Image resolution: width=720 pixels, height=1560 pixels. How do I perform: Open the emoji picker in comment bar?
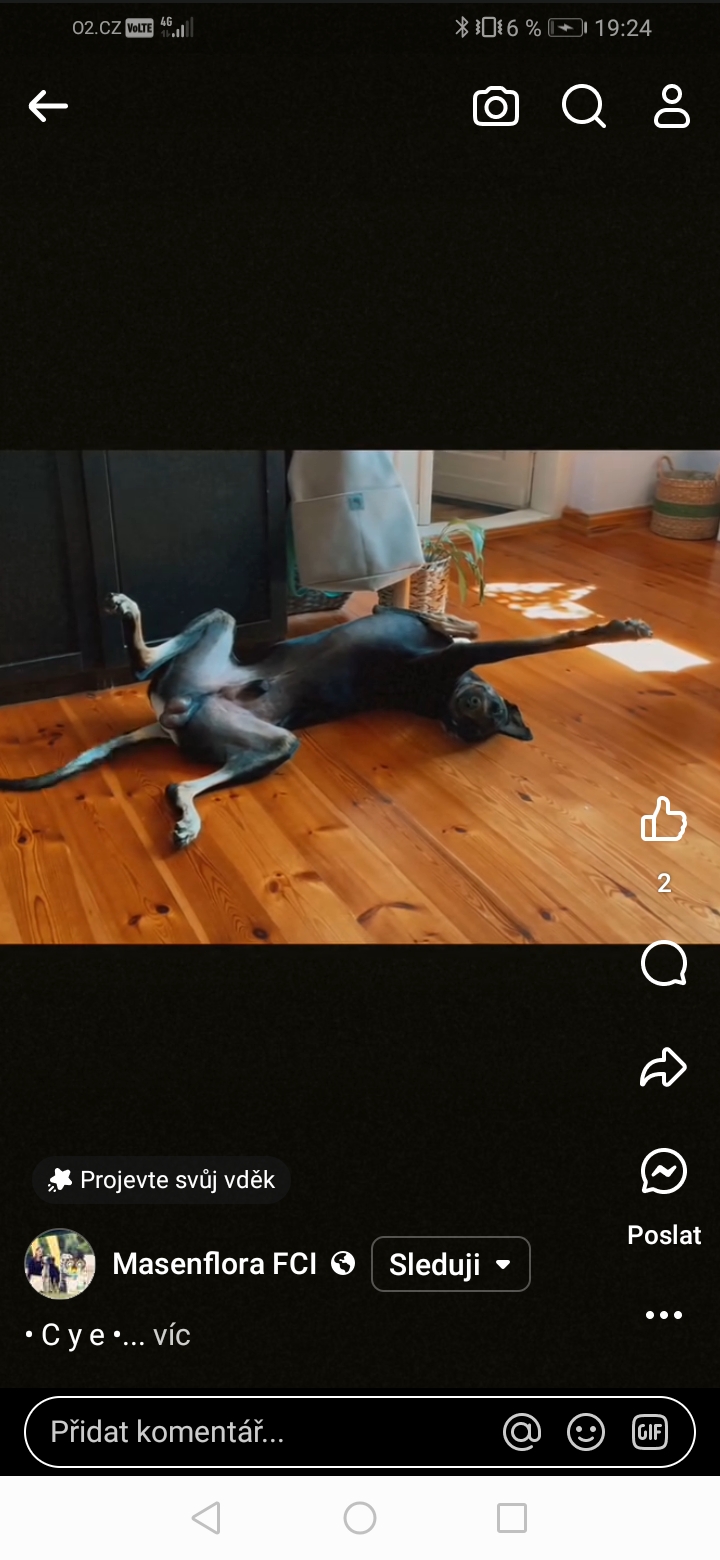point(586,1432)
